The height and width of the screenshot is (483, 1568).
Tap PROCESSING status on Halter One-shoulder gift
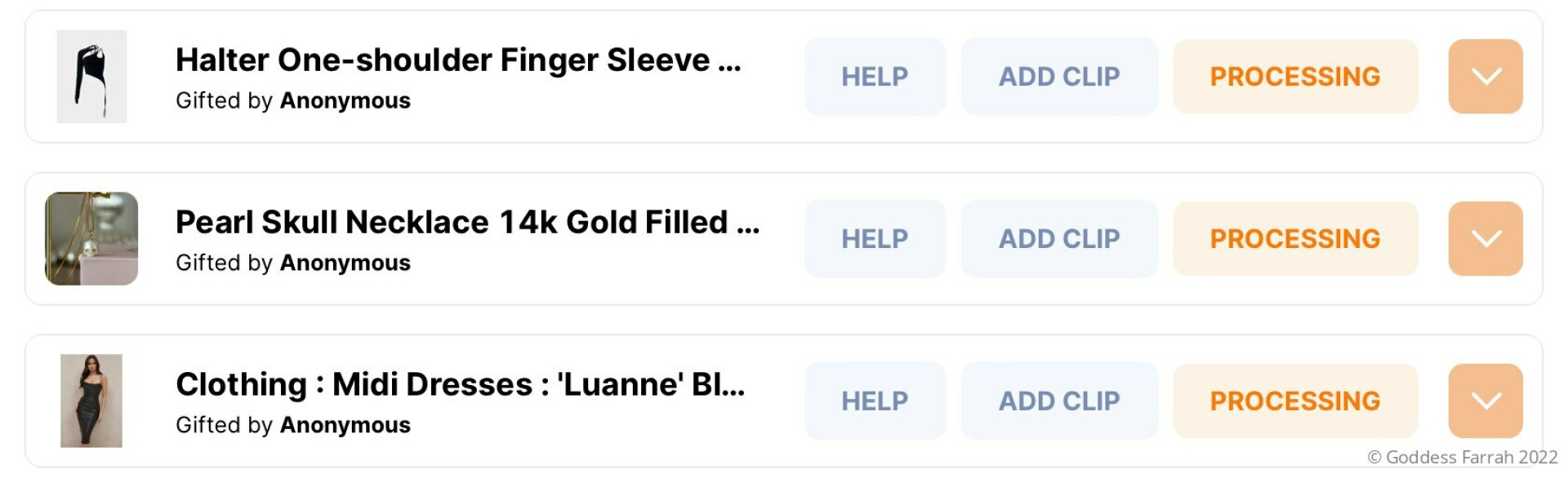tap(1295, 77)
